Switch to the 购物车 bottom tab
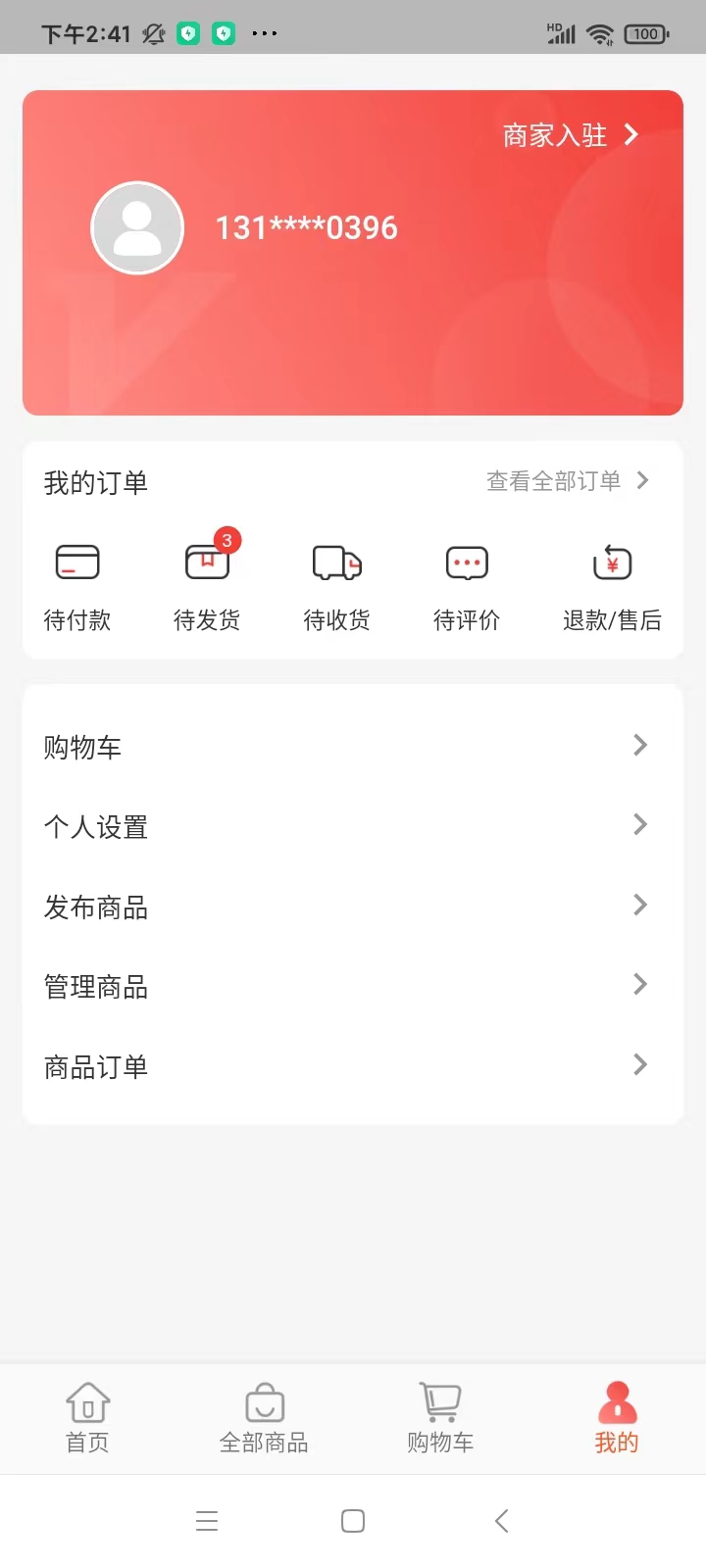Screen dimensions: 706x1568 (x=440, y=1418)
